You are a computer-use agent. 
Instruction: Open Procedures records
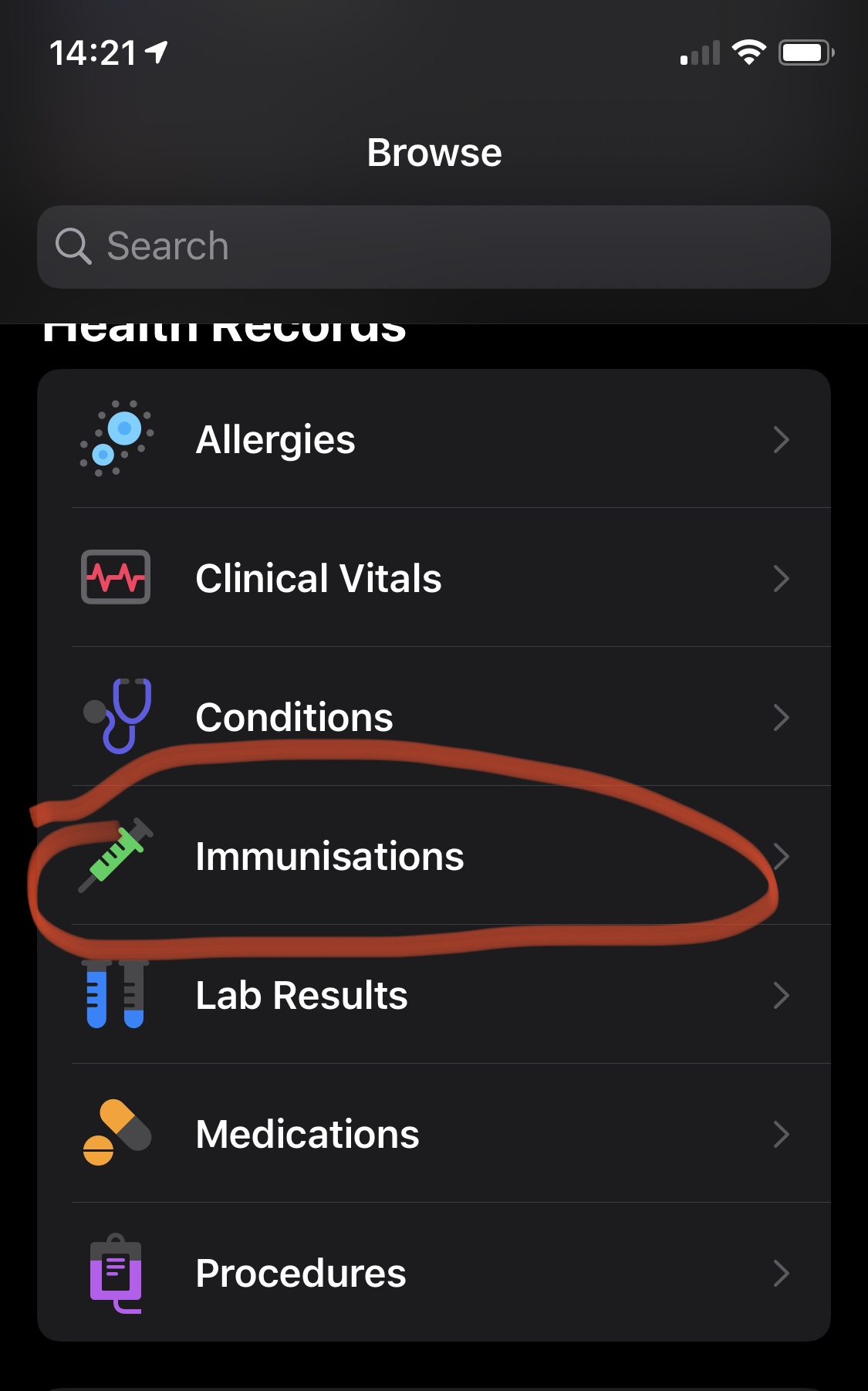pos(434,1273)
